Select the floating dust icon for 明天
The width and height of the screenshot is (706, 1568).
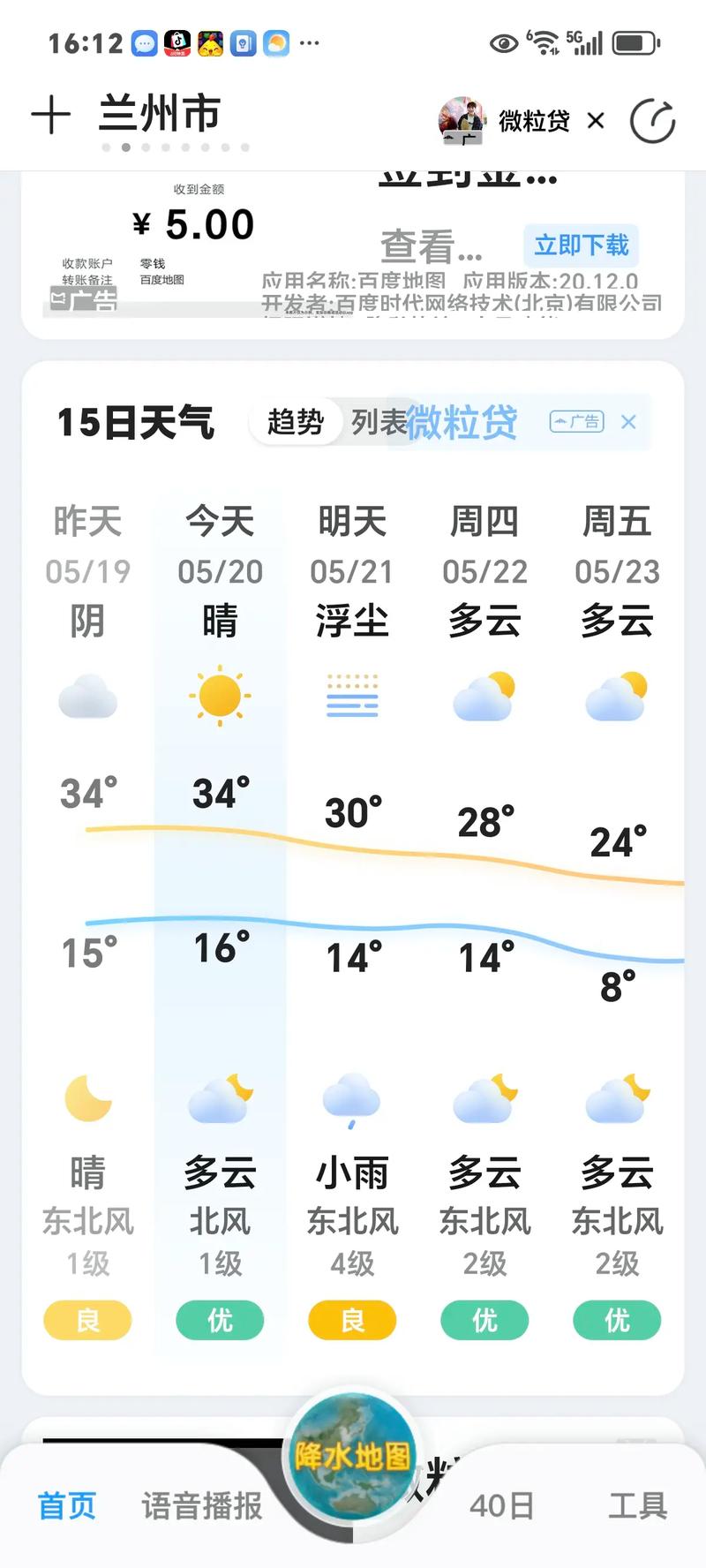(352, 696)
